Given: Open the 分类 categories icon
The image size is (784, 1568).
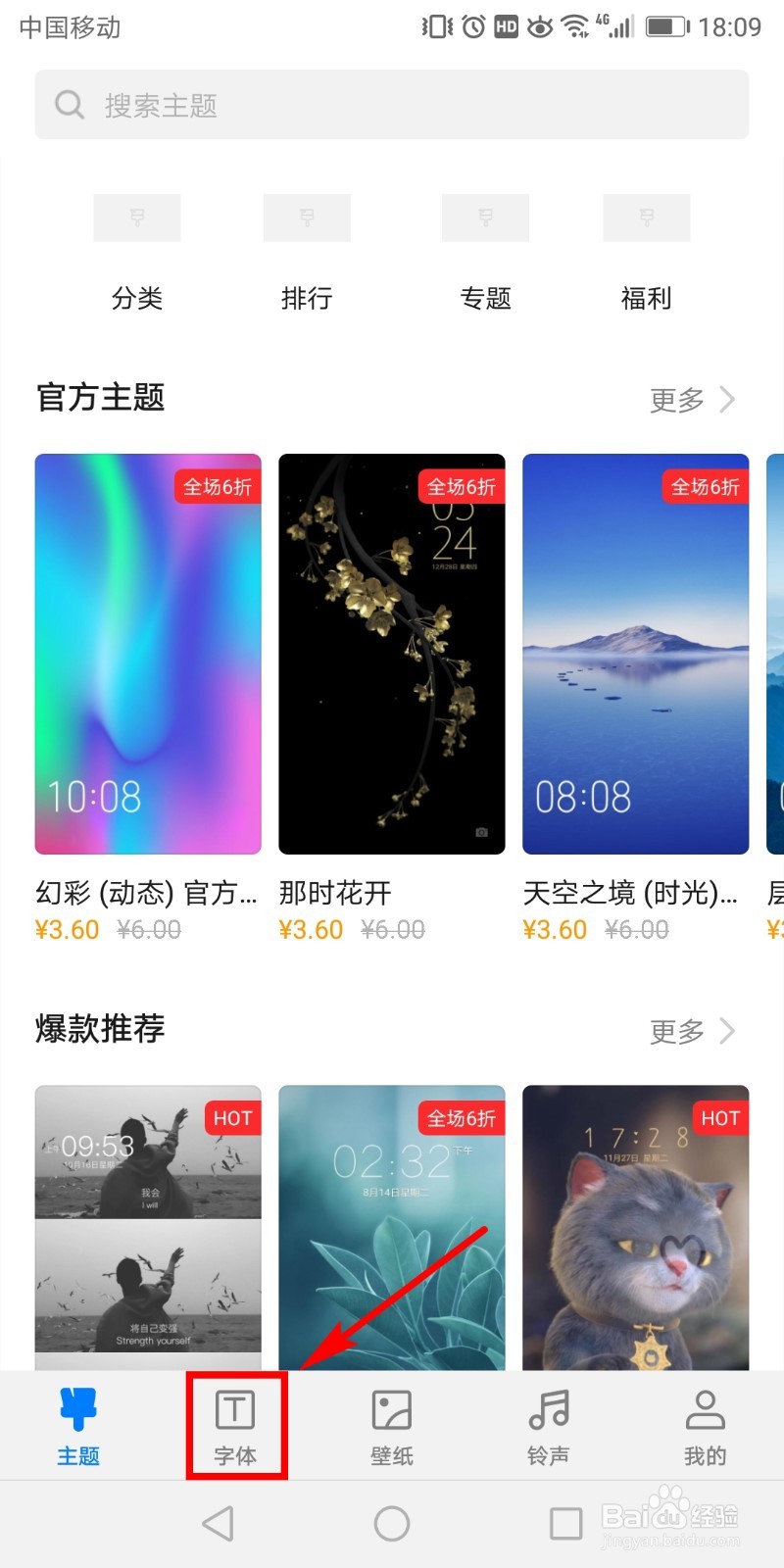Looking at the screenshot, I should (x=137, y=218).
